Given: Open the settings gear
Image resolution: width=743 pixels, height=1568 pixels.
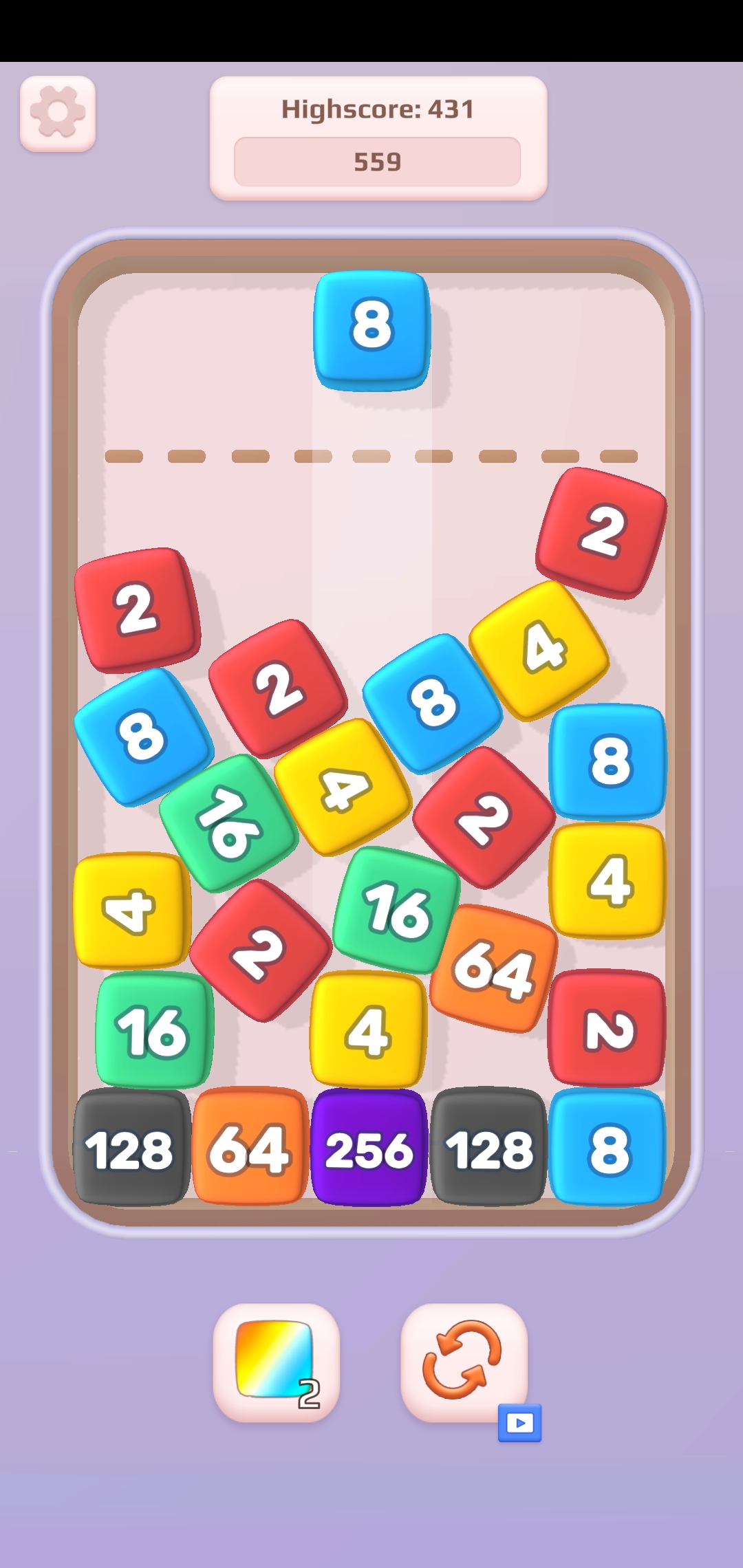Looking at the screenshot, I should click(58, 113).
